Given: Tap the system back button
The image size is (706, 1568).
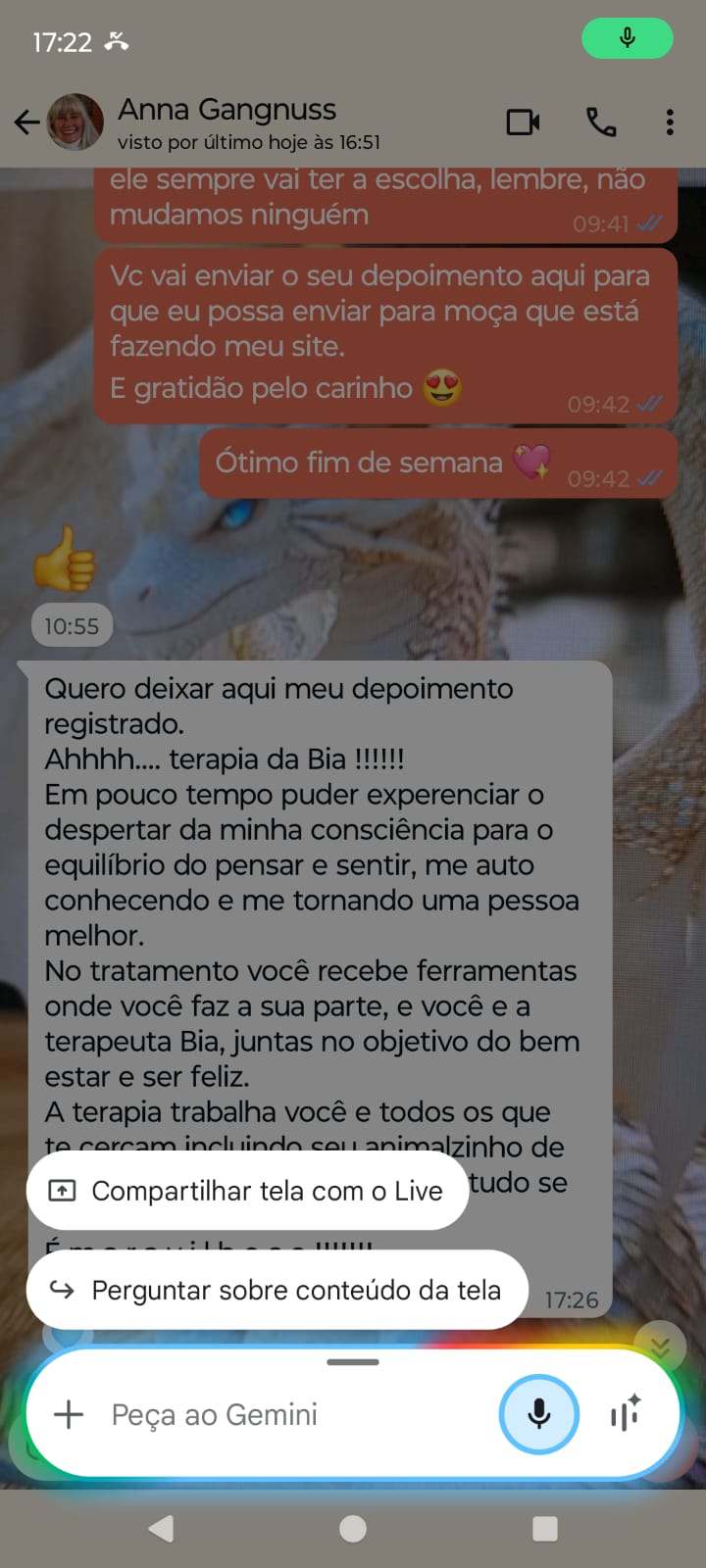Looking at the screenshot, I should (x=162, y=1529).
